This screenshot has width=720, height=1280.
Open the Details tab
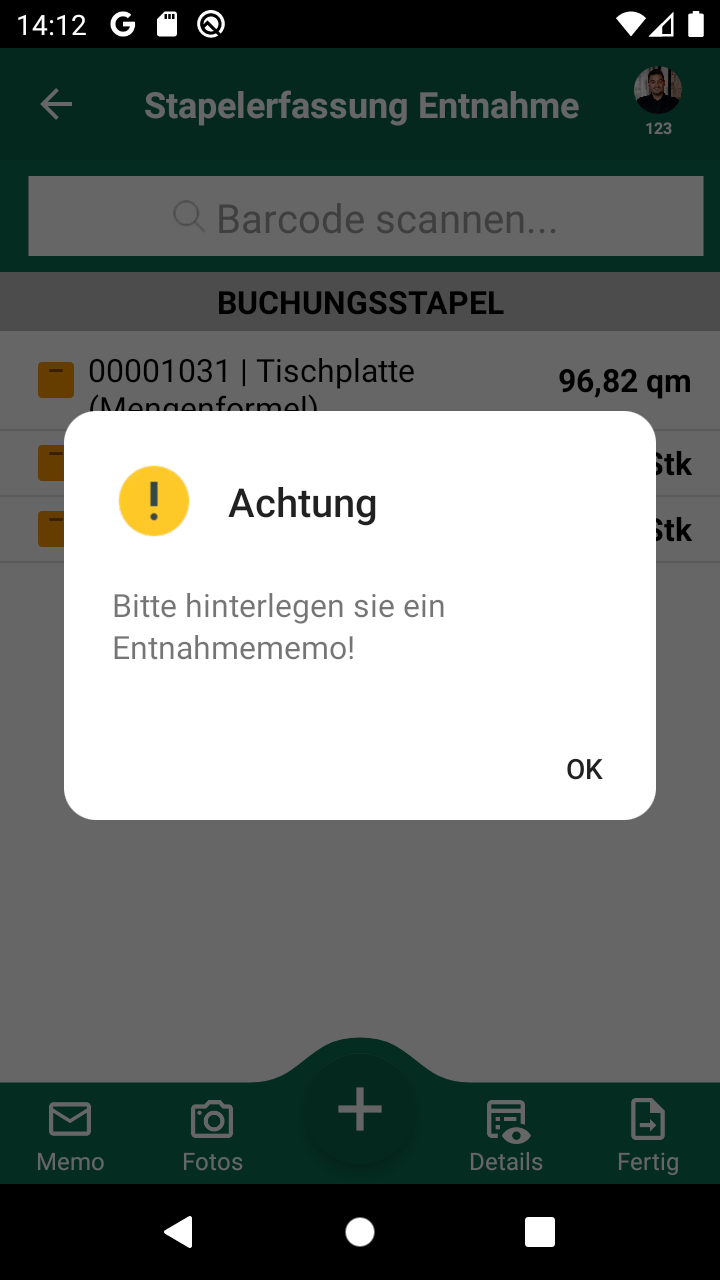point(506,1136)
